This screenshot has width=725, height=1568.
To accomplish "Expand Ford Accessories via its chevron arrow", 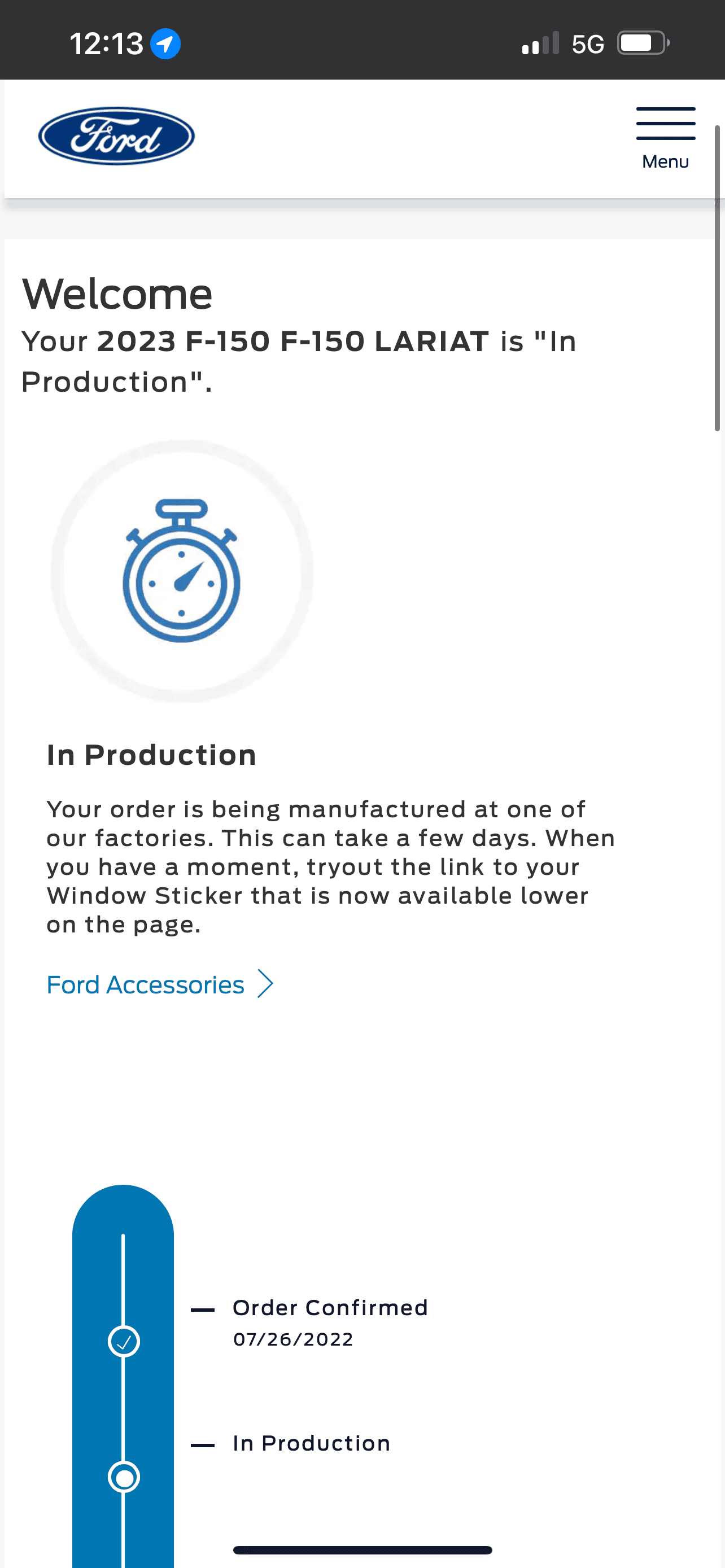I will 265,983.
